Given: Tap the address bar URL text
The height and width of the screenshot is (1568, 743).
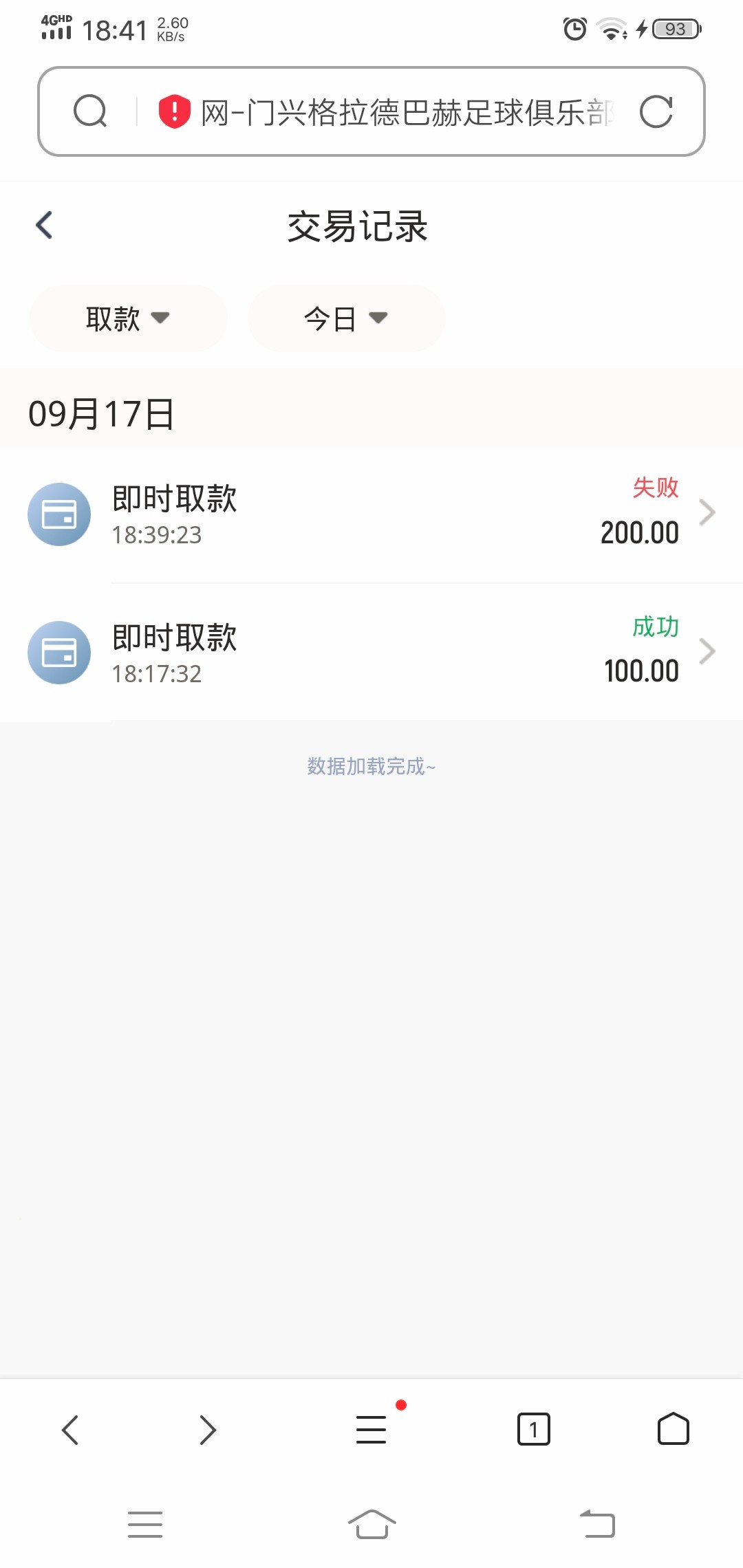Looking at the screenshot, I should coord(406,112).
